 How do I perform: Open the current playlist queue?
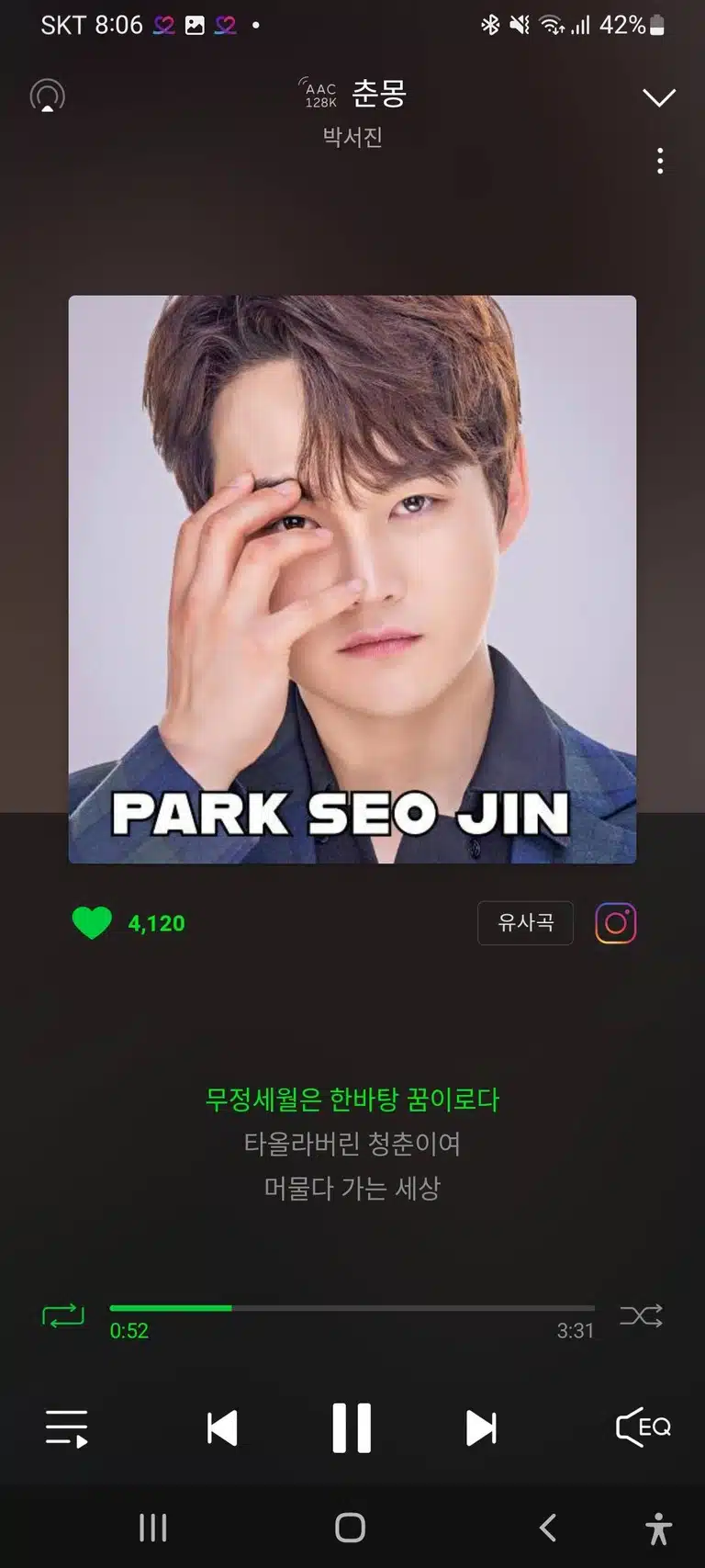click(67, 1428)
